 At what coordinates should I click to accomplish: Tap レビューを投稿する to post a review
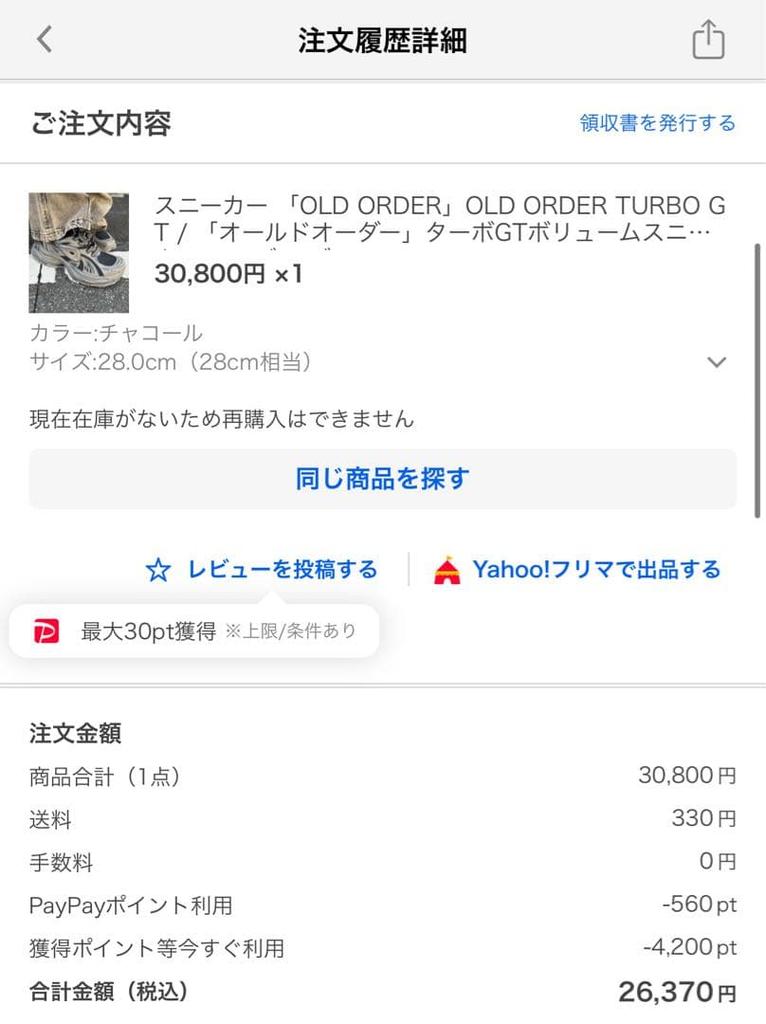pyautogui.click(x=281, y=568)
